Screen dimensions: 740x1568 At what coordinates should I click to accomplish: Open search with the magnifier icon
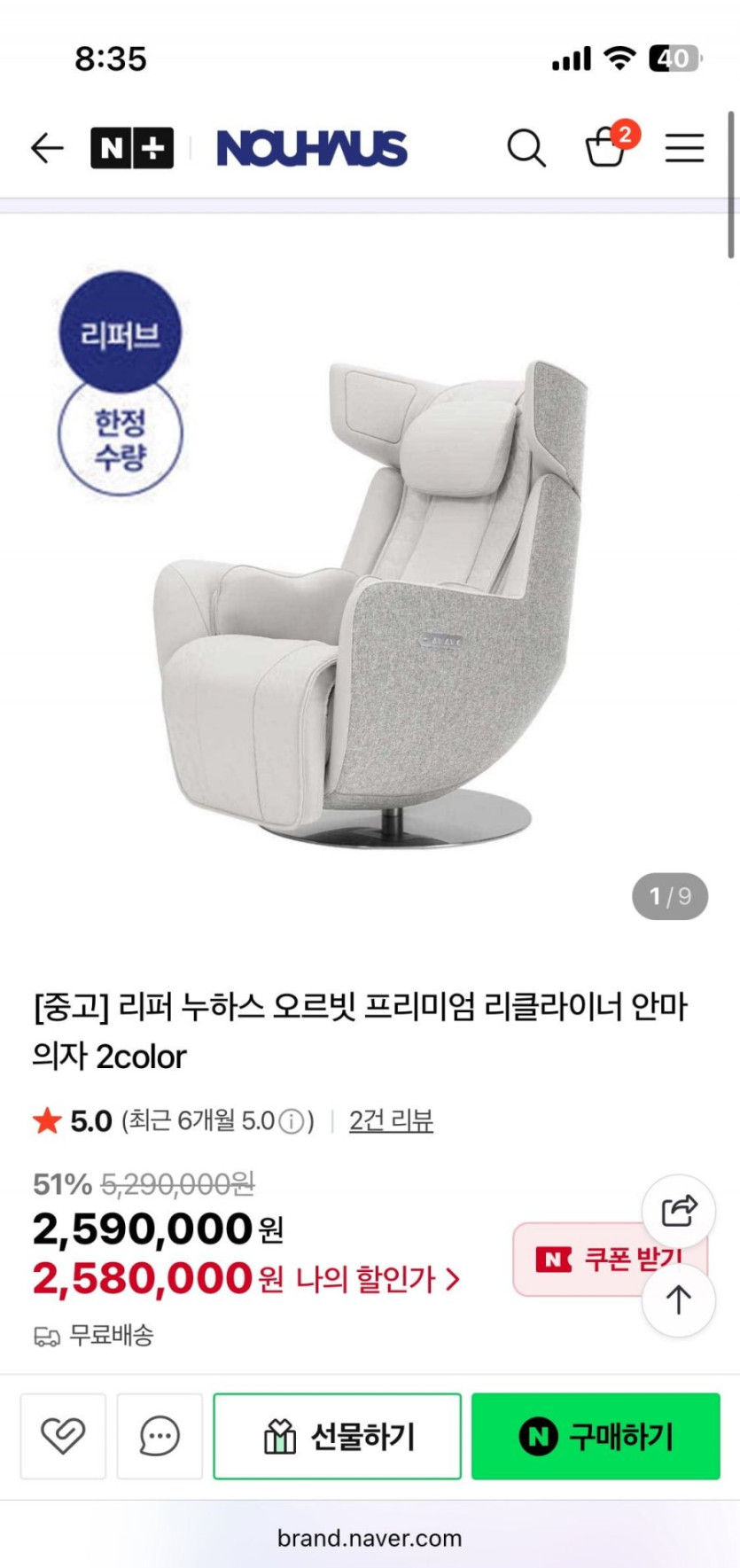pyautogui.click(x=526, y=148)
